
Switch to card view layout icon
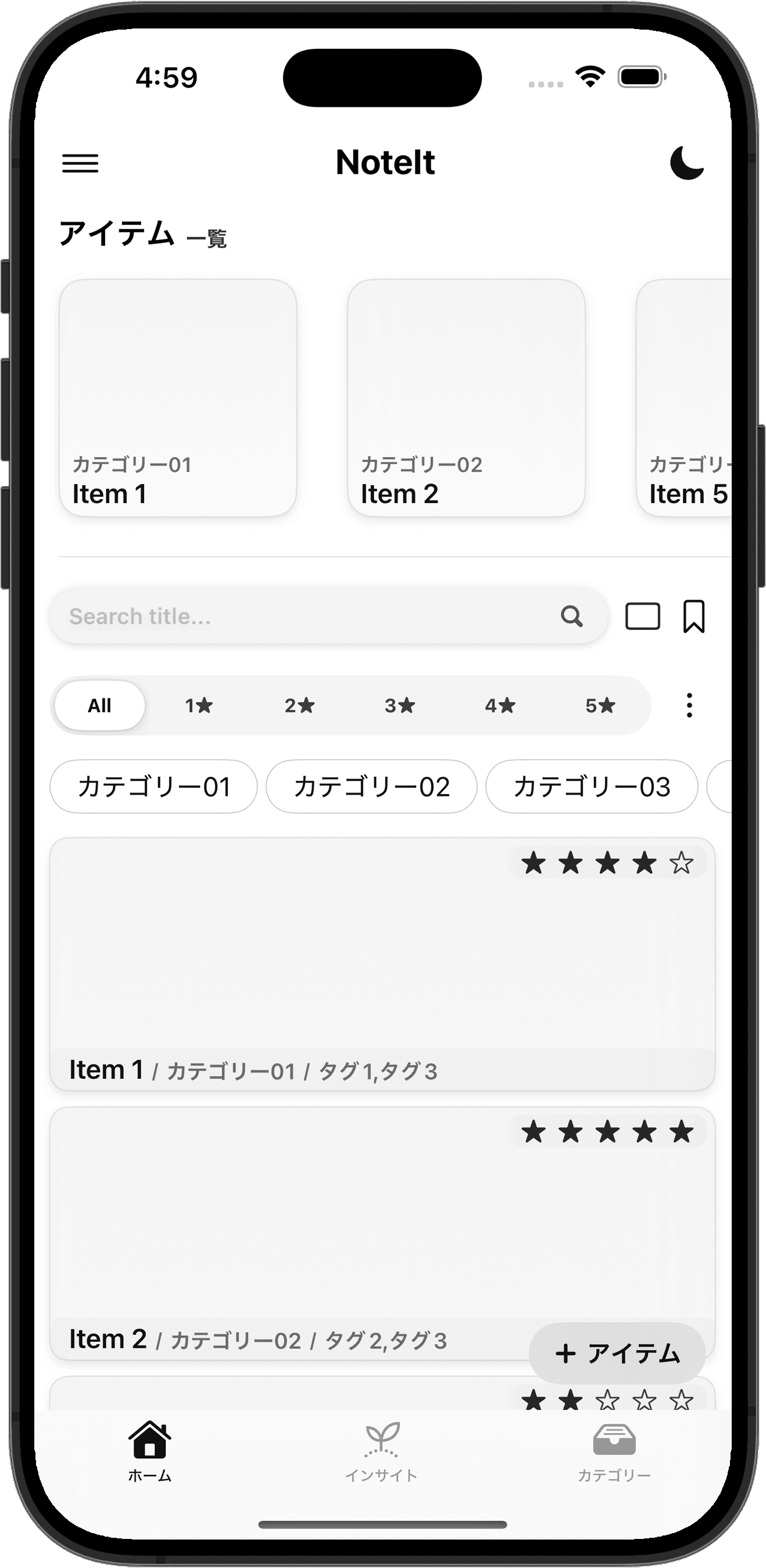pos(643,616)
